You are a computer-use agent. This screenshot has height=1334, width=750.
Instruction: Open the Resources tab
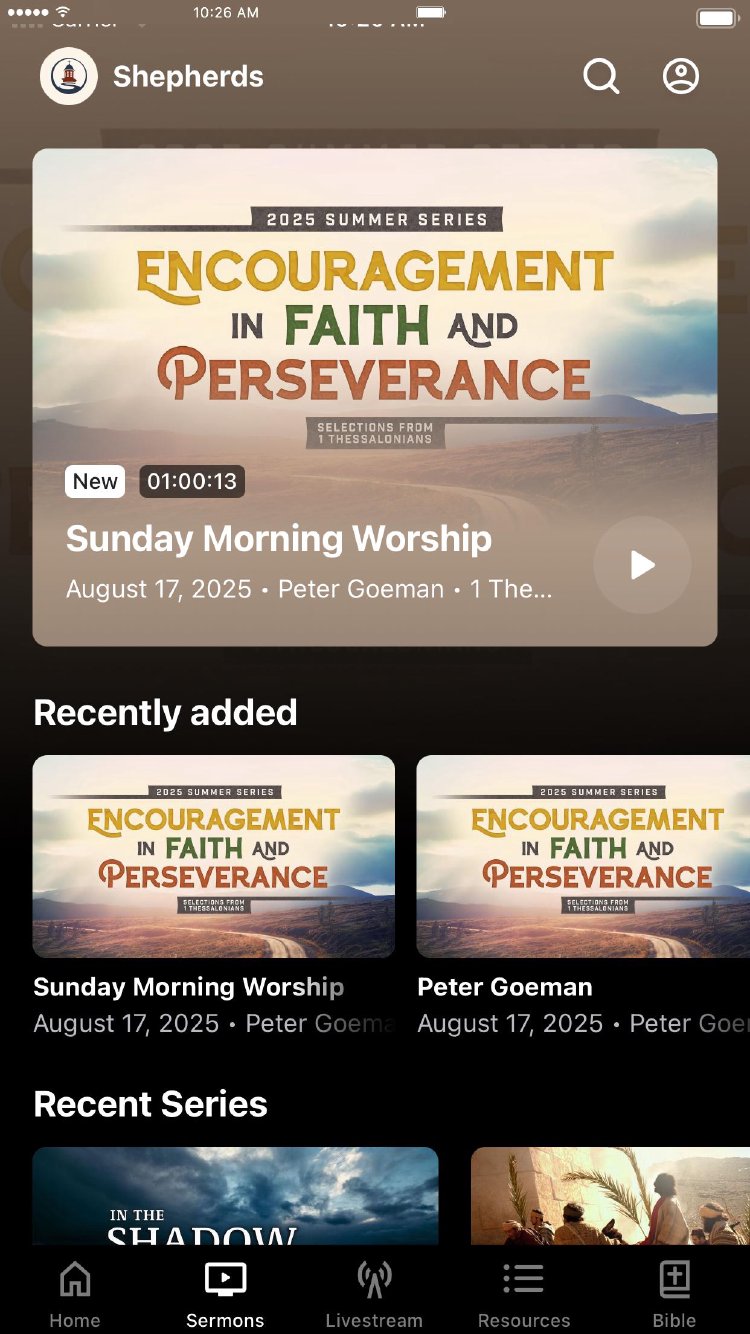coord(524,1294)
